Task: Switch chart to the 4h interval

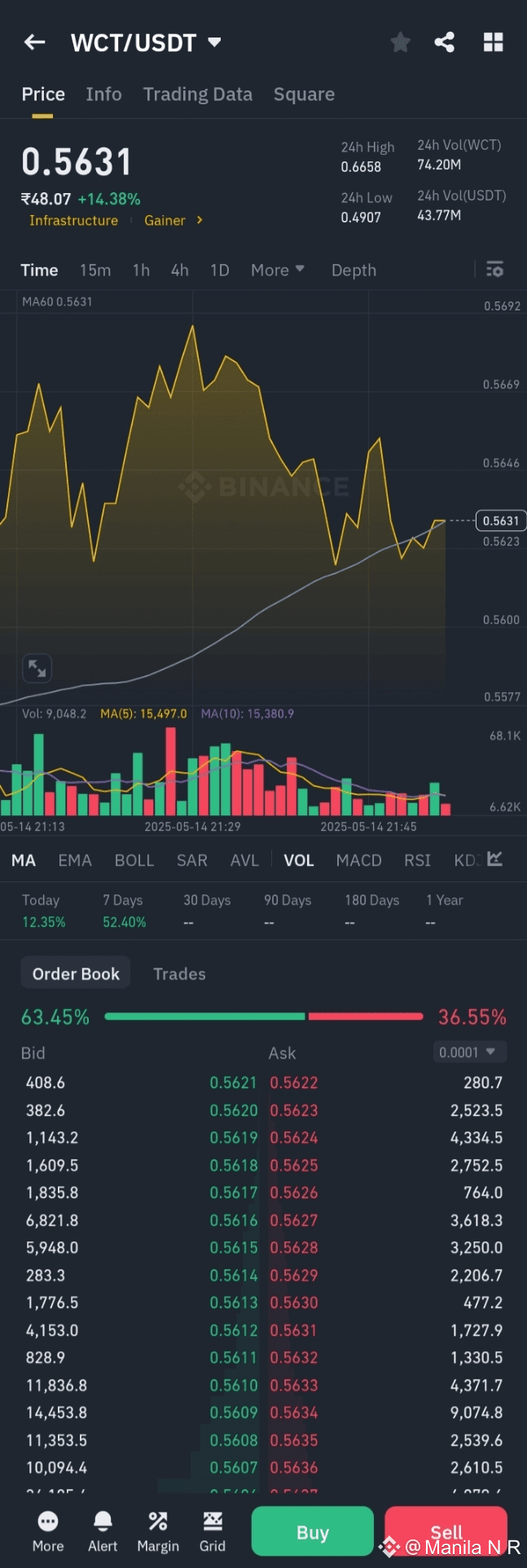Action: (180, 270)
